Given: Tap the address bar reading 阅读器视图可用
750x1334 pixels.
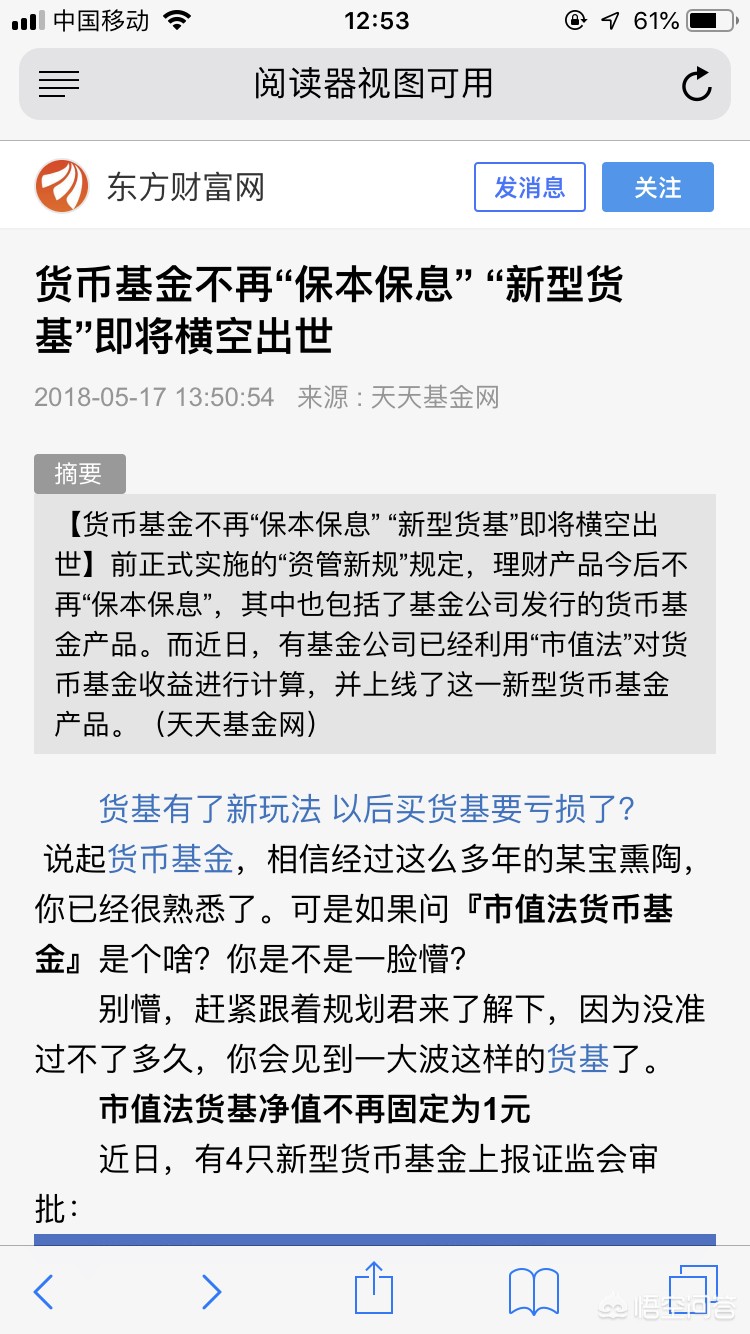Looking at the screenshot, I should tap(374, 84).
